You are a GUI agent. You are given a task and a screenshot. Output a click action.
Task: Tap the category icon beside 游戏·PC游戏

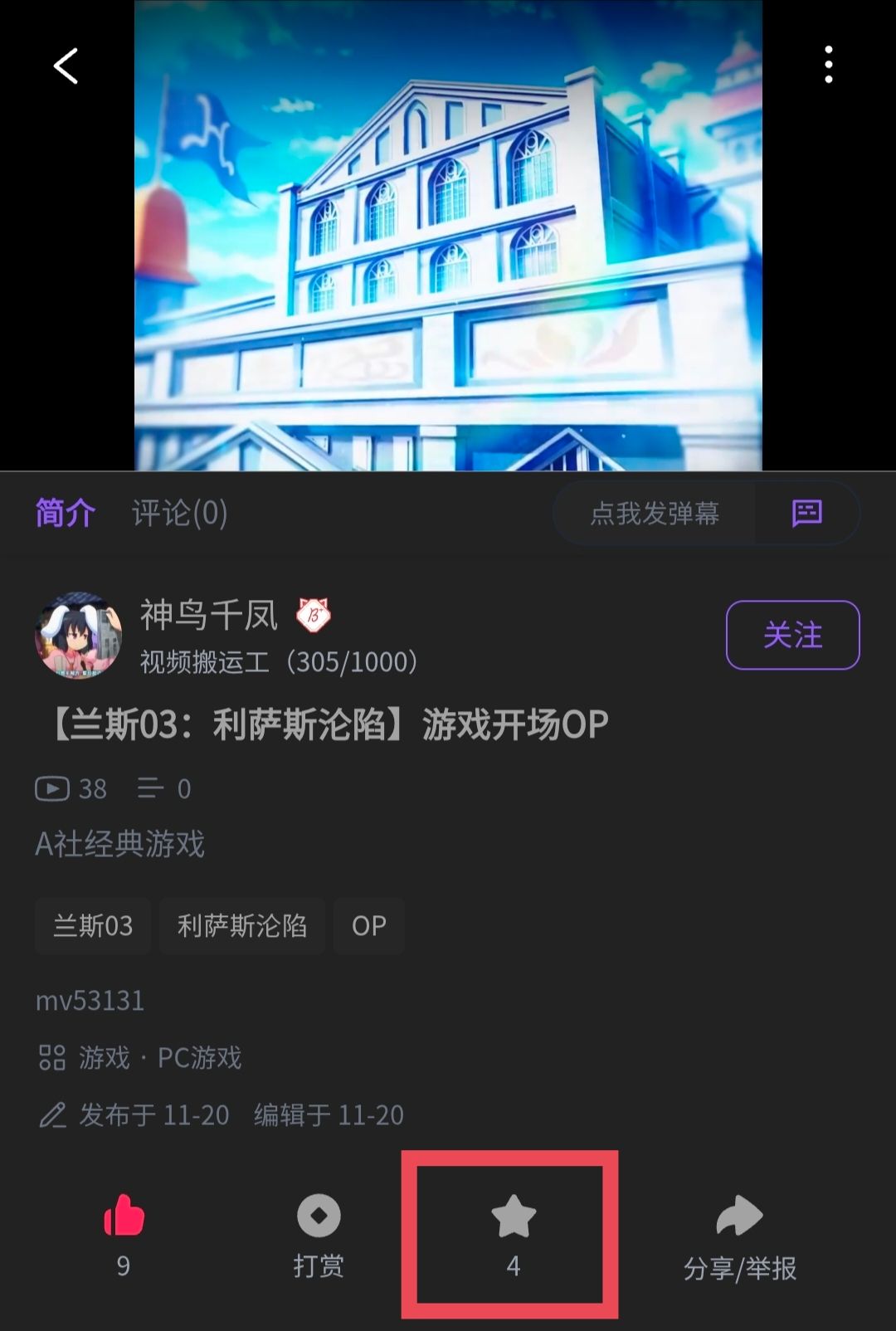[x=53, y=1057]
